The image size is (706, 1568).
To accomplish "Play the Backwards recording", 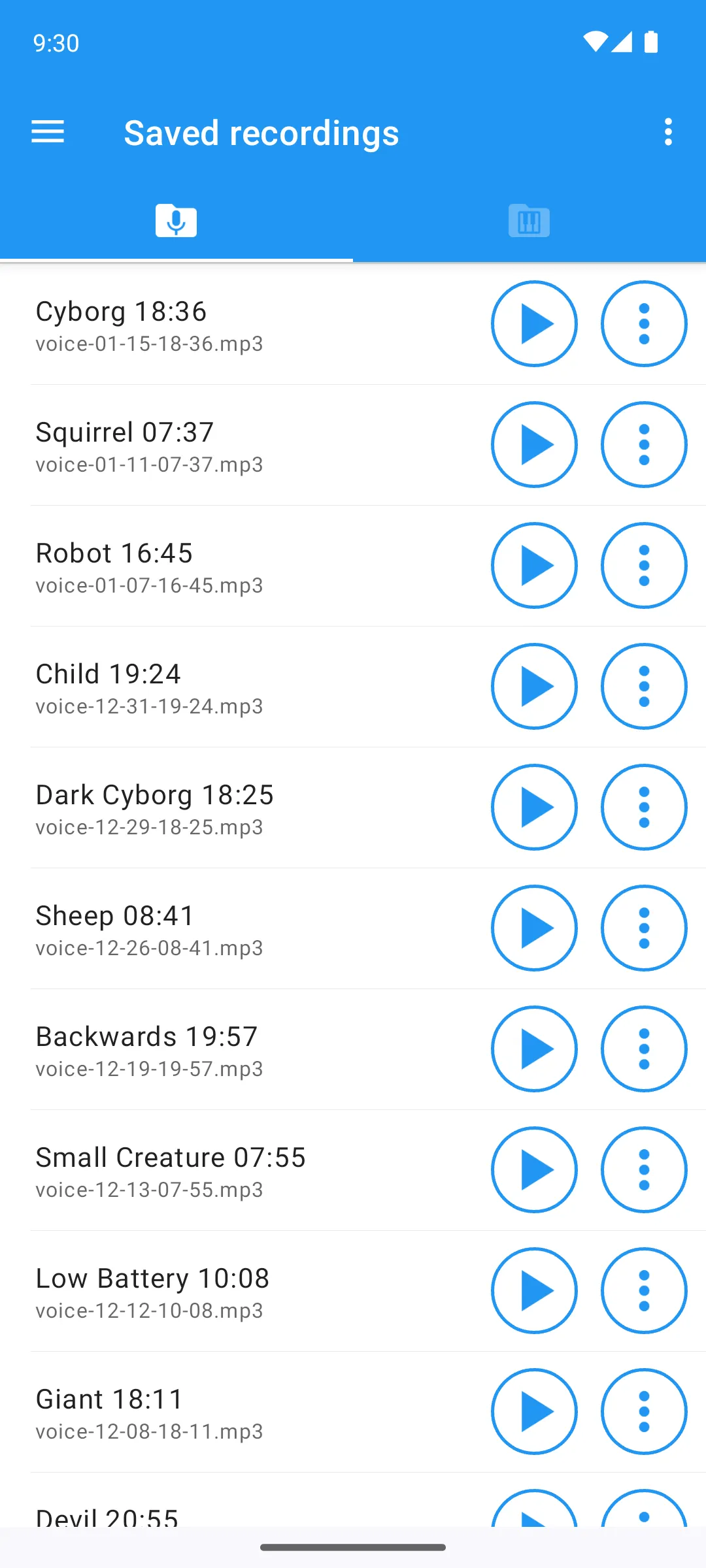I will [x=534, y=1049].
